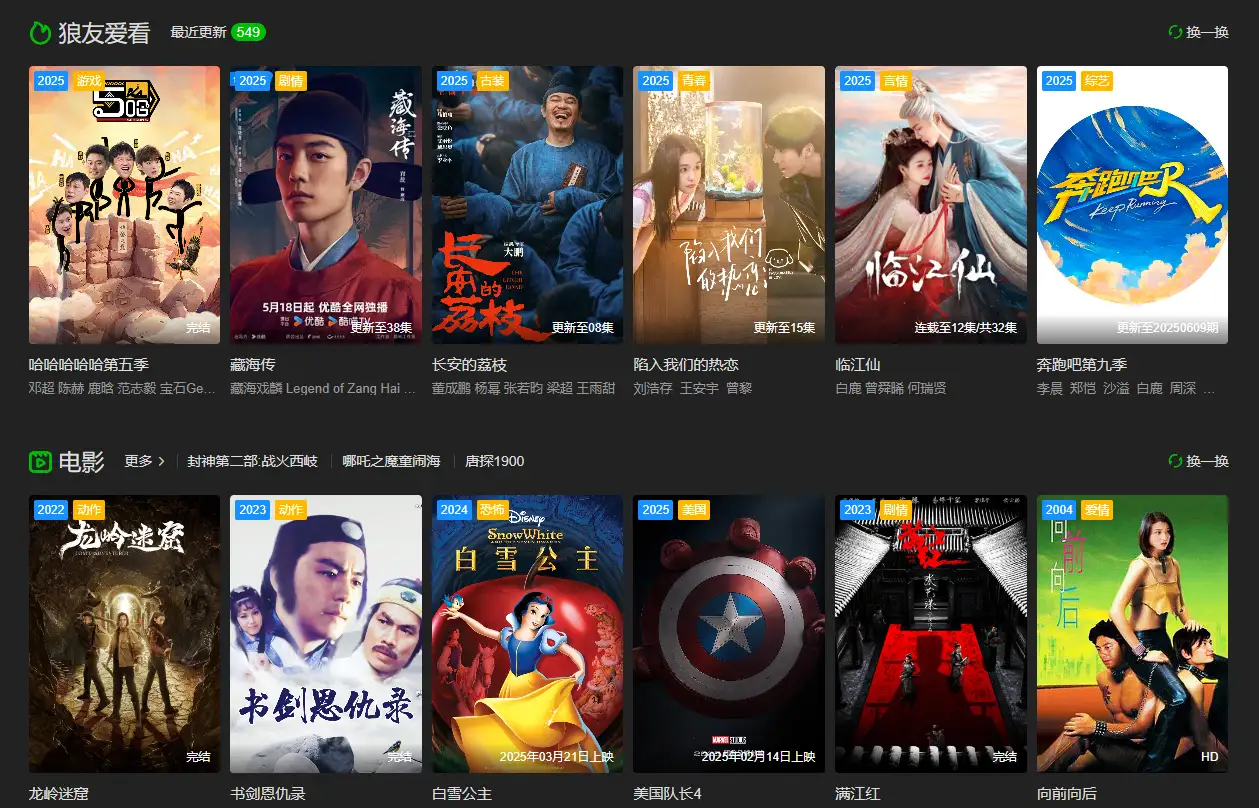Screen dimensions: 1259x808
Task: Open the 白雪公主 movie card
Action: [527, 633]
